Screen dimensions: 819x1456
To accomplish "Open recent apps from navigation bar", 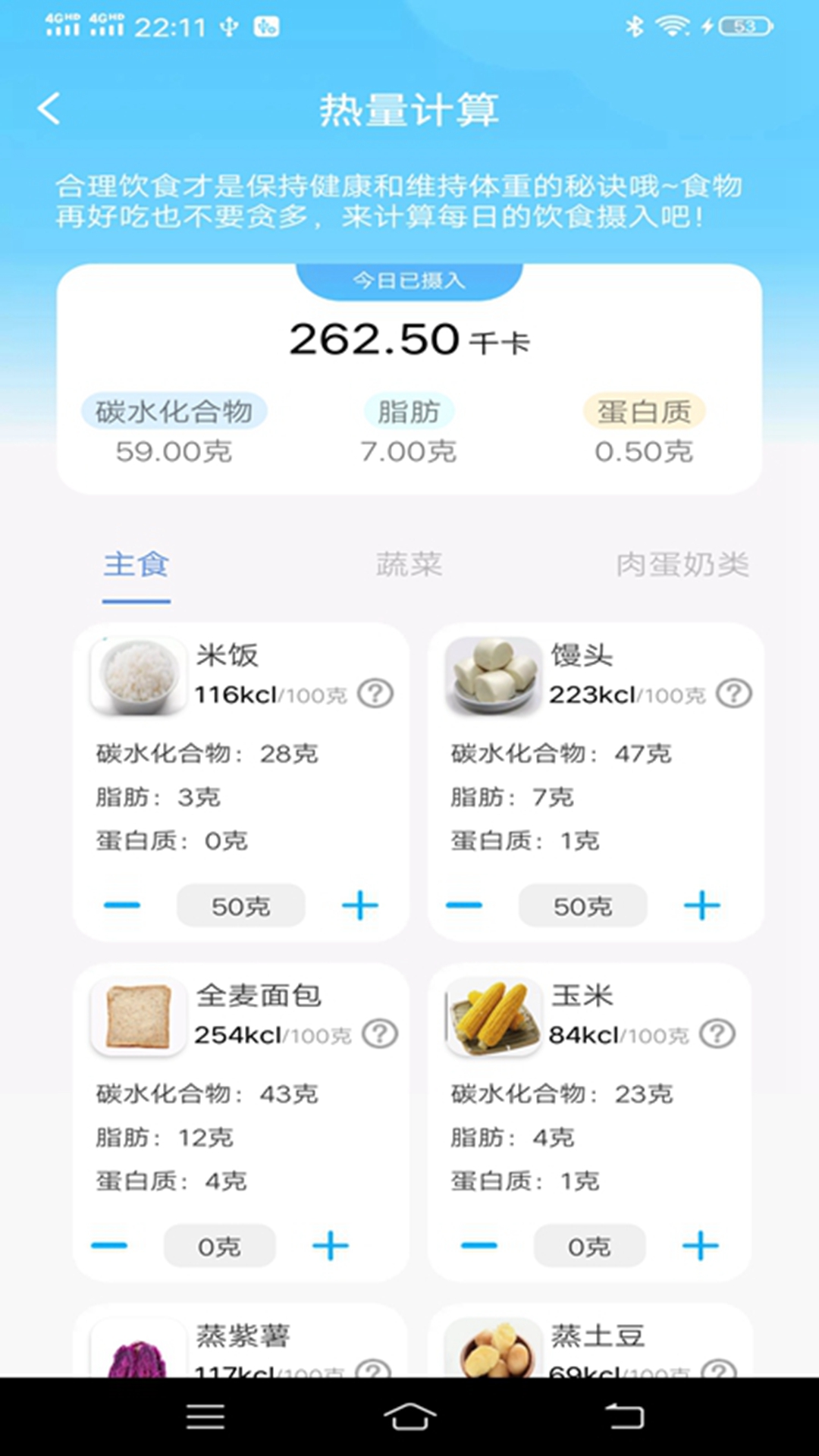I will 206,1417.
